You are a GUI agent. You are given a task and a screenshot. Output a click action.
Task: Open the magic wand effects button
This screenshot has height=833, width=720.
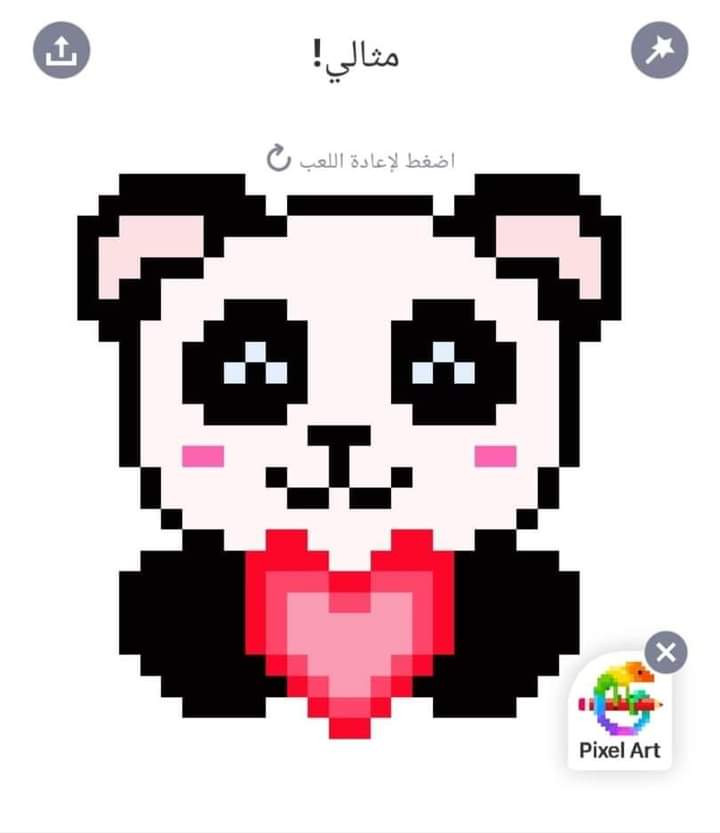click(x=660, y=49)
